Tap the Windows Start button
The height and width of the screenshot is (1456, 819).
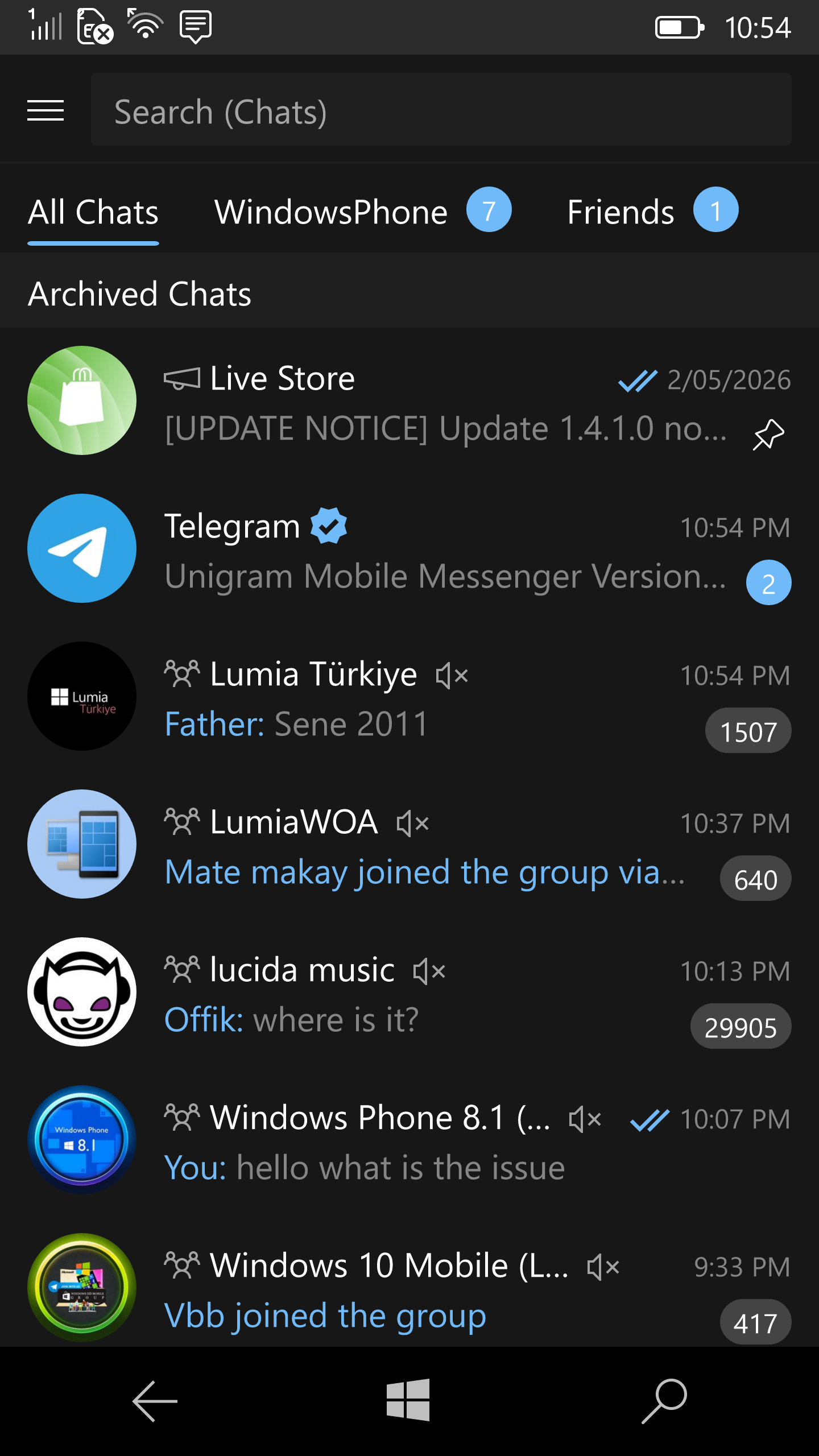(408, 1400)
